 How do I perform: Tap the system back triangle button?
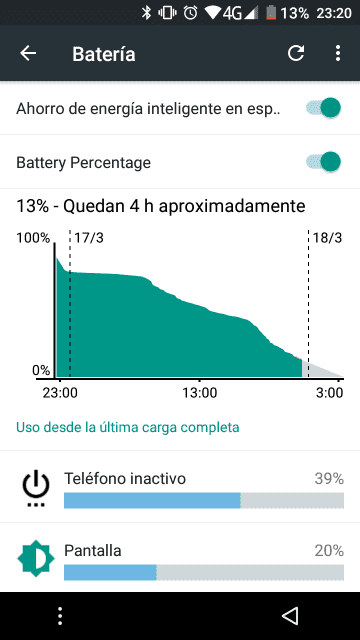(290, 616)
